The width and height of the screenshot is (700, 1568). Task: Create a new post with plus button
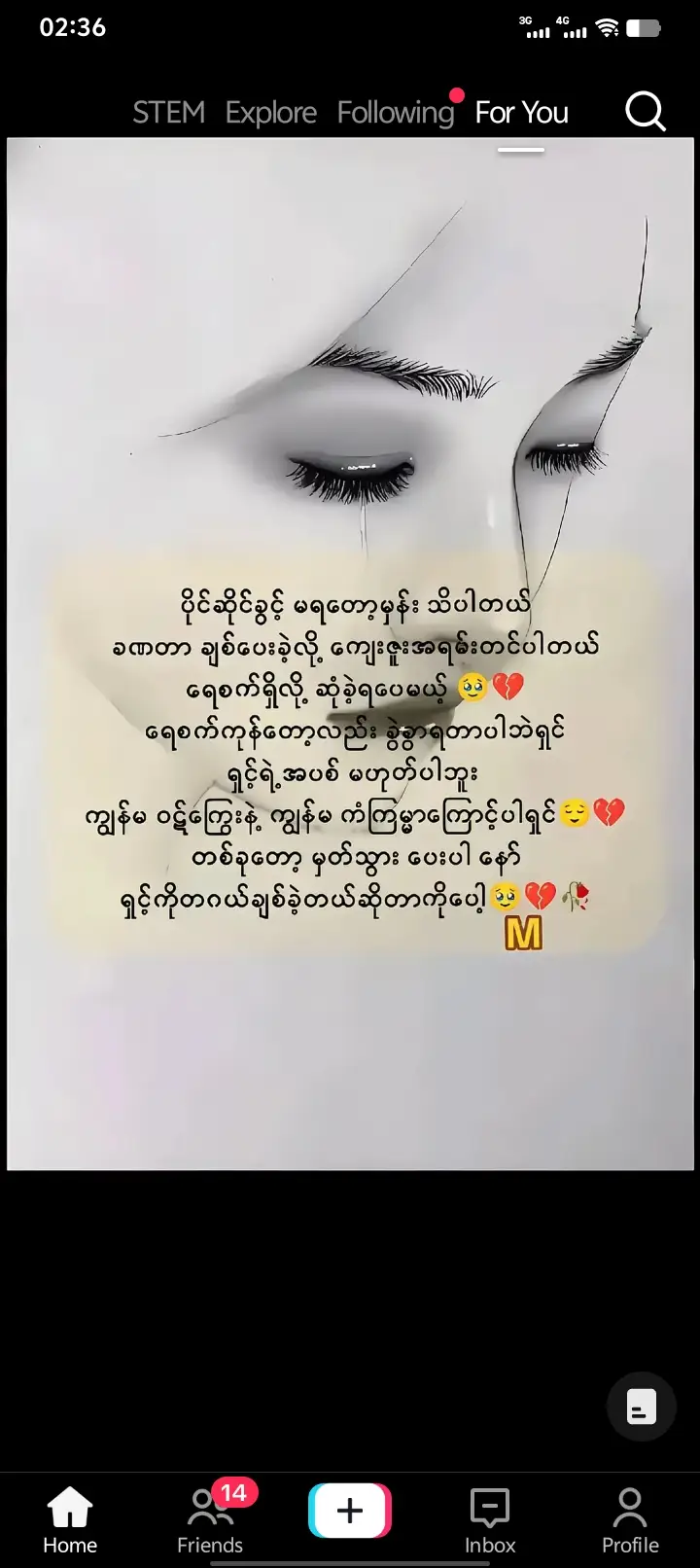pos(350,1511)
